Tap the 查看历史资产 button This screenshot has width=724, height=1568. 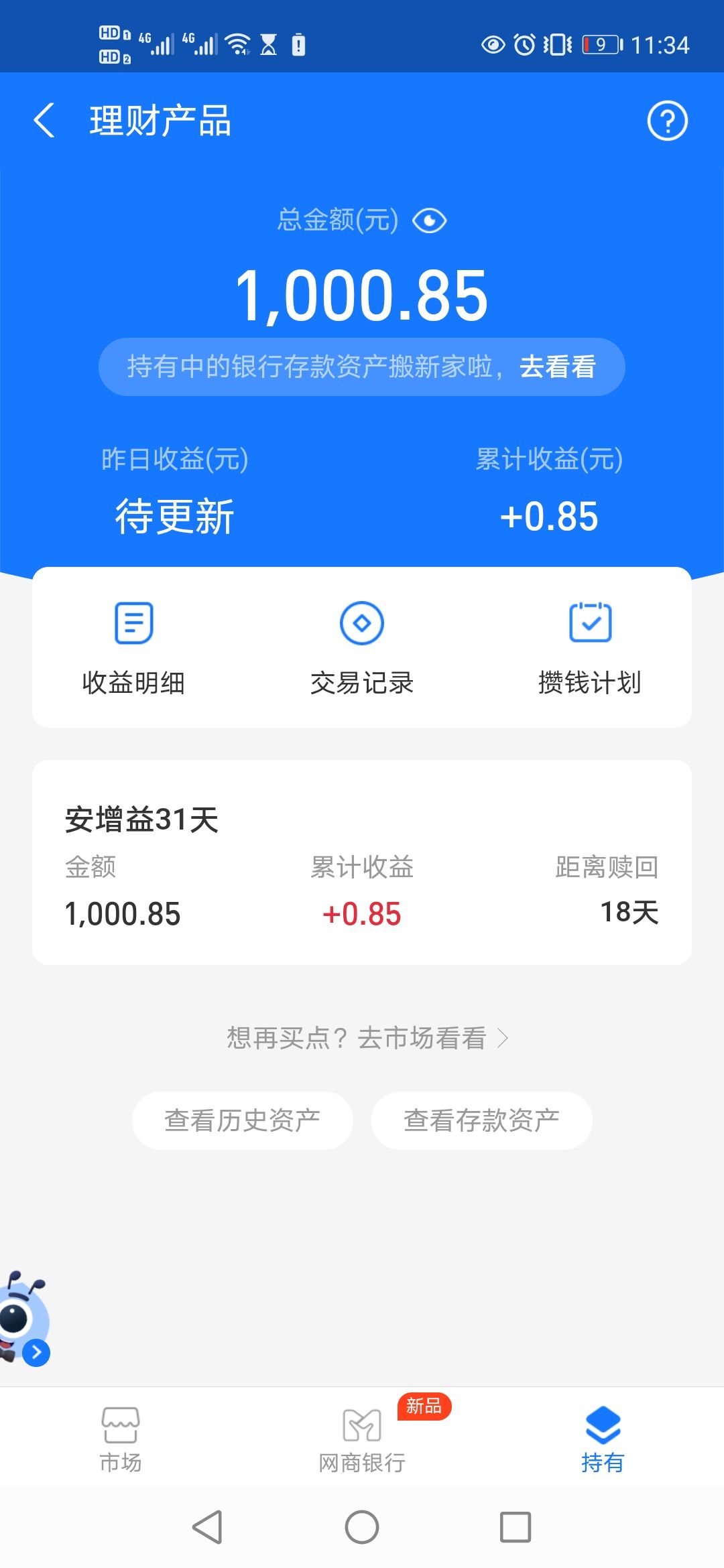243,1120
